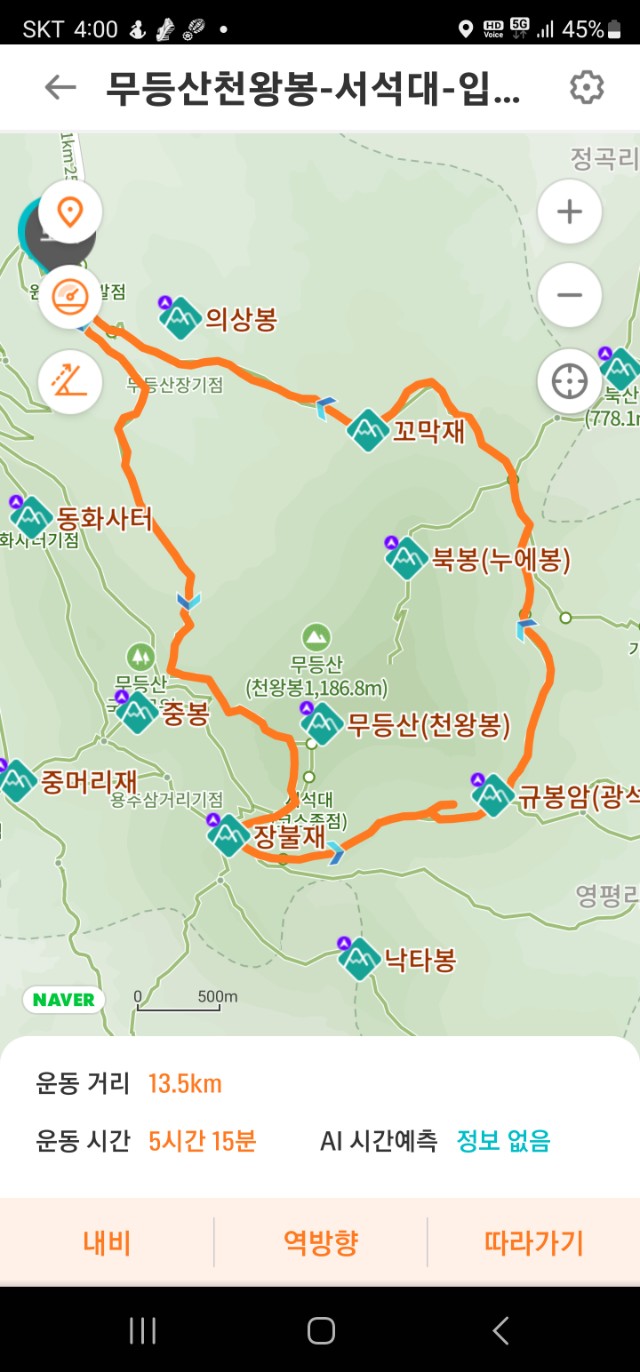Open system recent apps
640x1372 pixels.
coord(142,1330)
